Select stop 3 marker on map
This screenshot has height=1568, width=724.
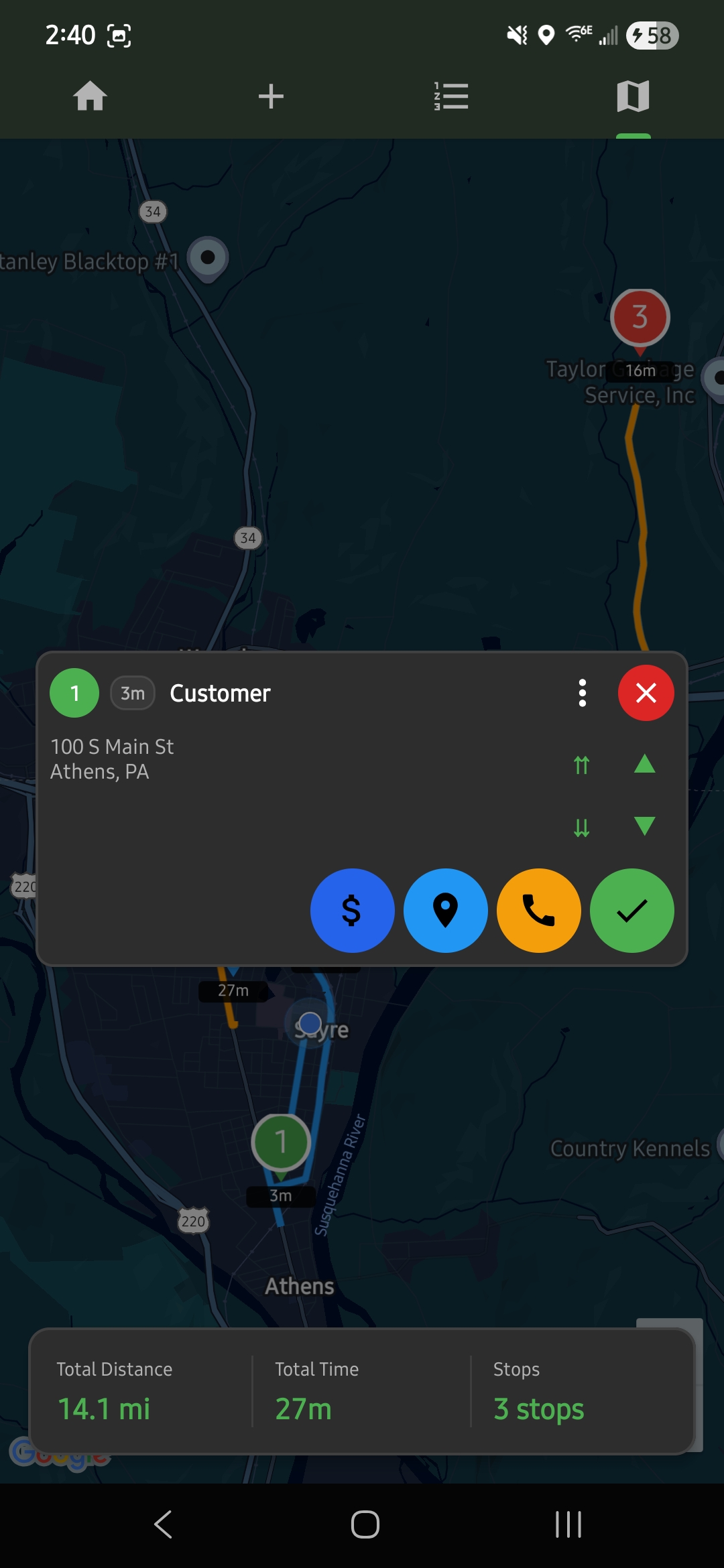coord(640,318)
